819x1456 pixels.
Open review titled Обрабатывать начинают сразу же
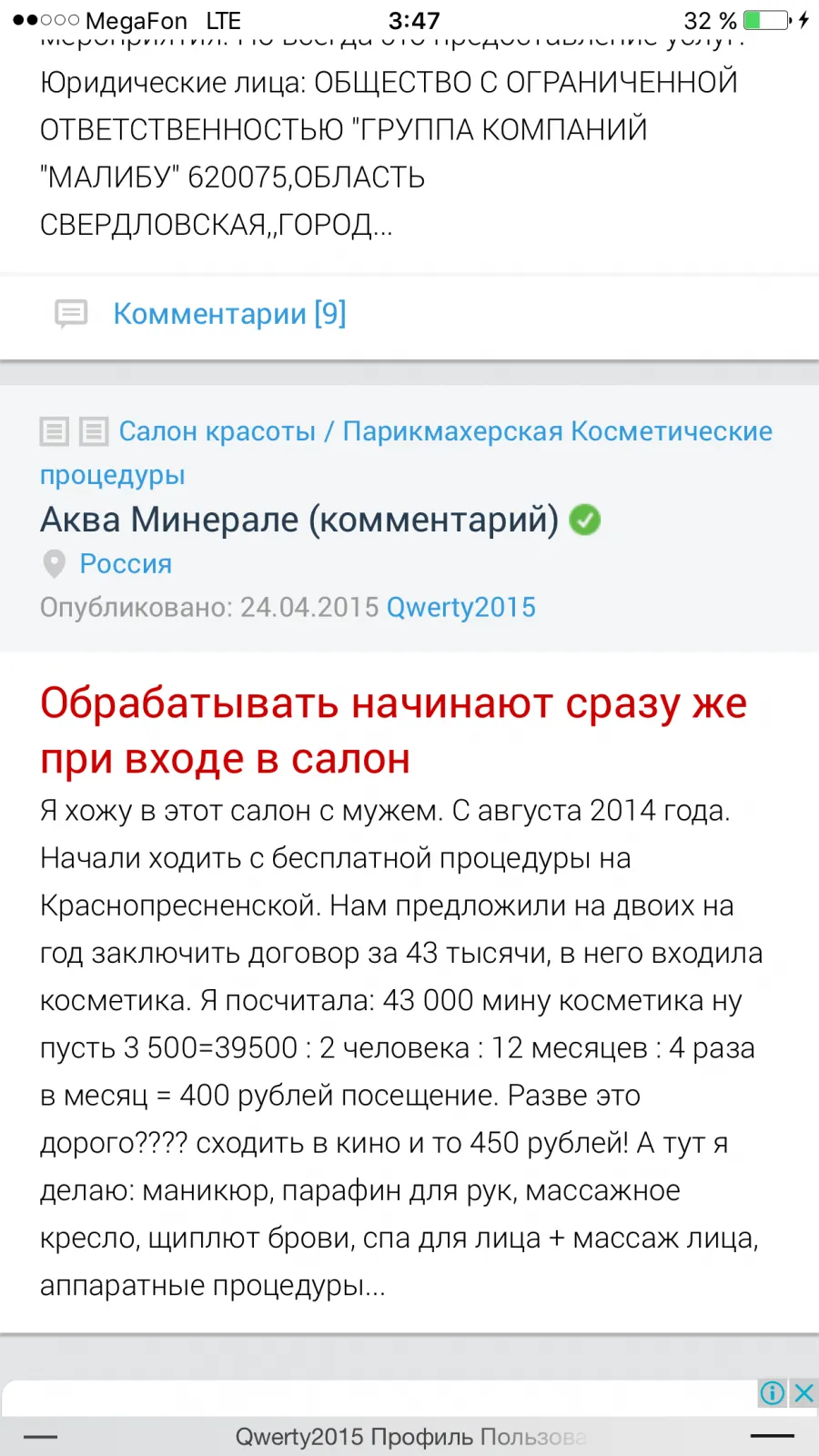(393, 730)
